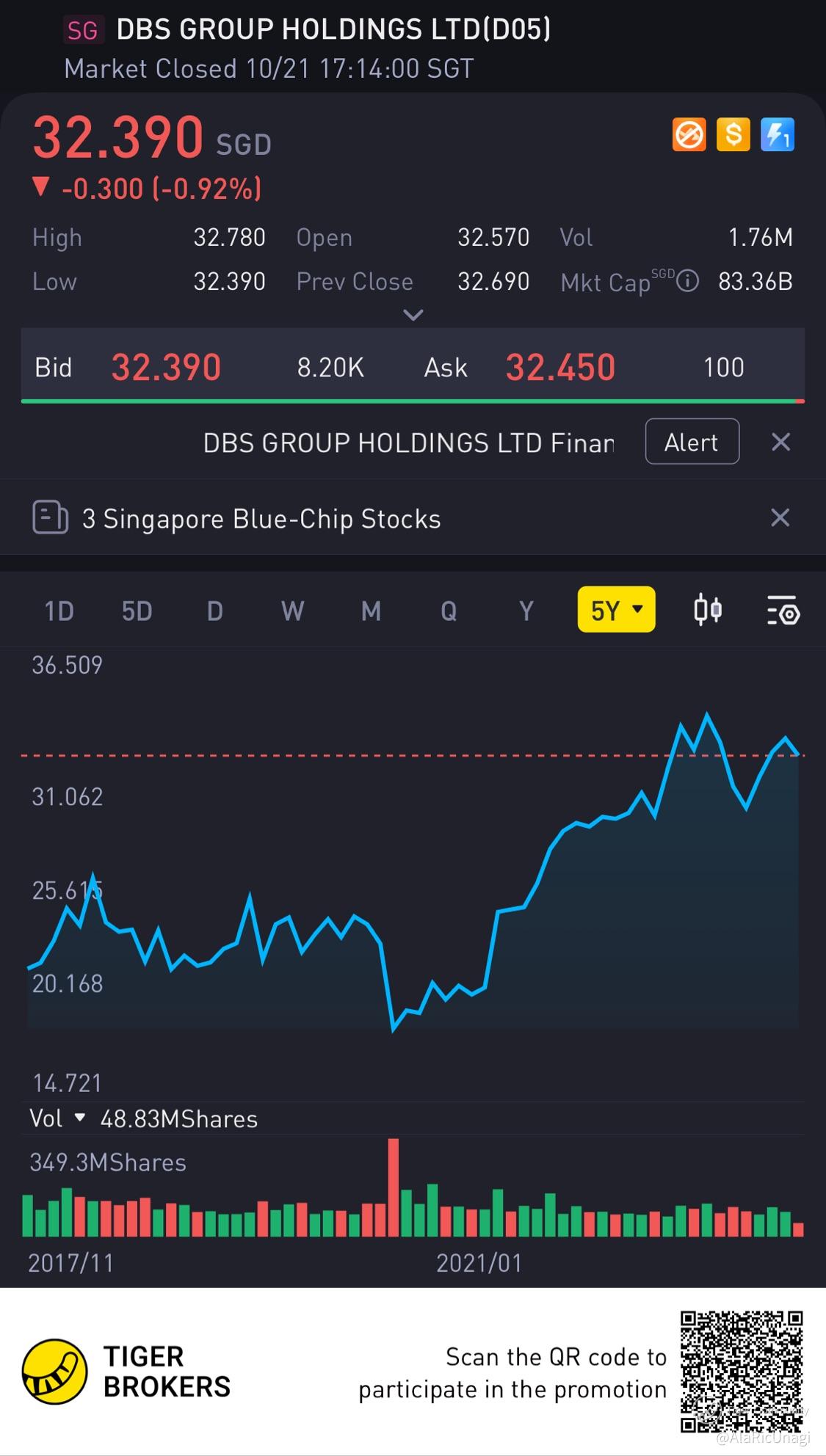This screenshot has height=1456, width=826.
Task: Switch to quarterly Q chart
Action: click(449, 611)
